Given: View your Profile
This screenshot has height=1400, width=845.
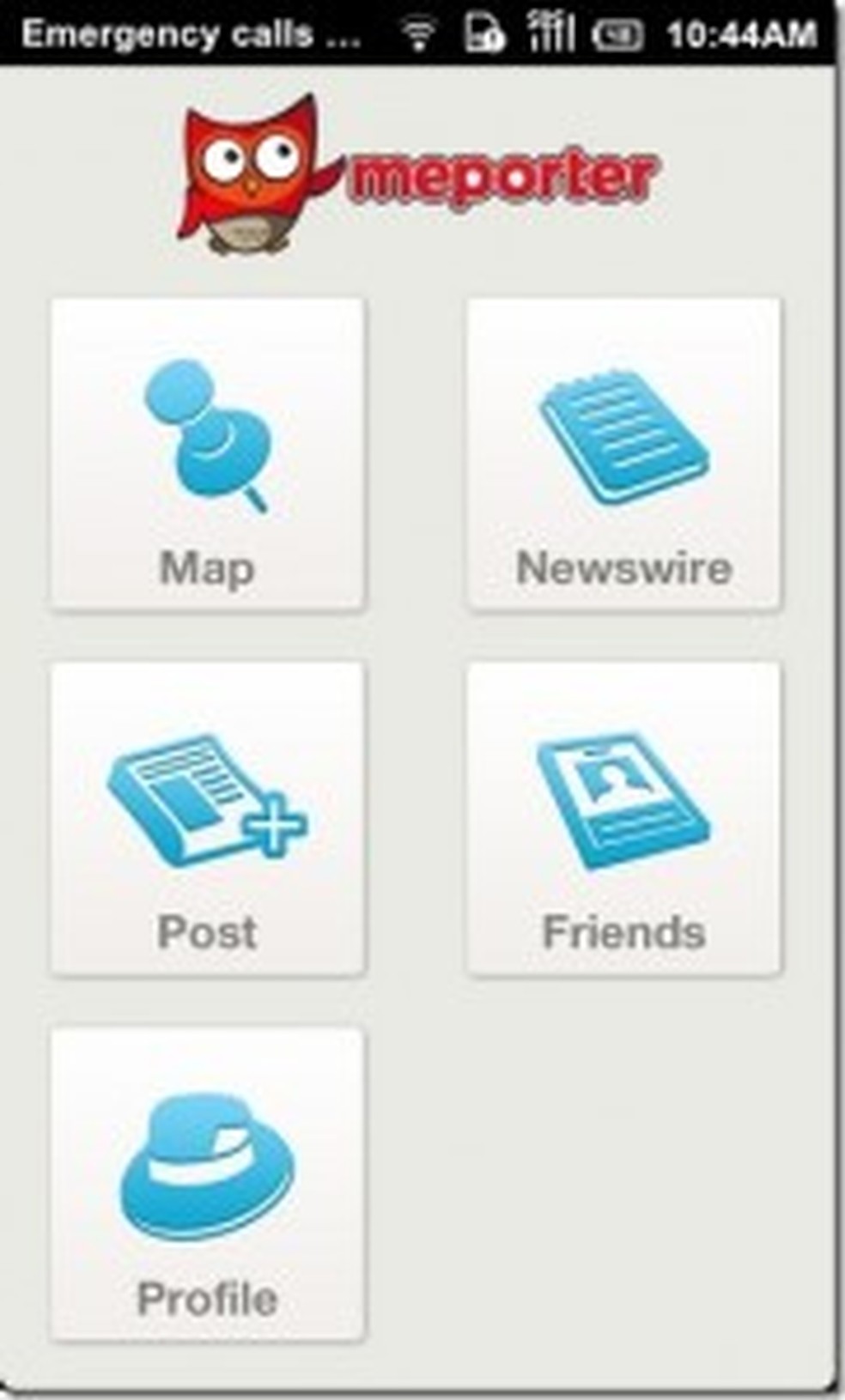Looking at the screenshot, I should point(207,1185).
